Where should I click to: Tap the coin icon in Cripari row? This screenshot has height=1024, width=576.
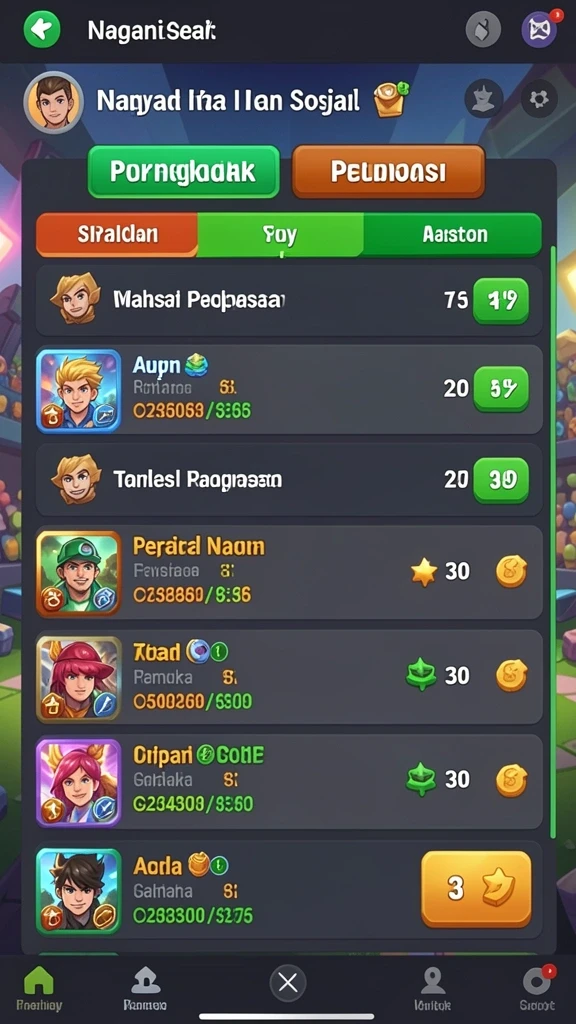point(511,780)
